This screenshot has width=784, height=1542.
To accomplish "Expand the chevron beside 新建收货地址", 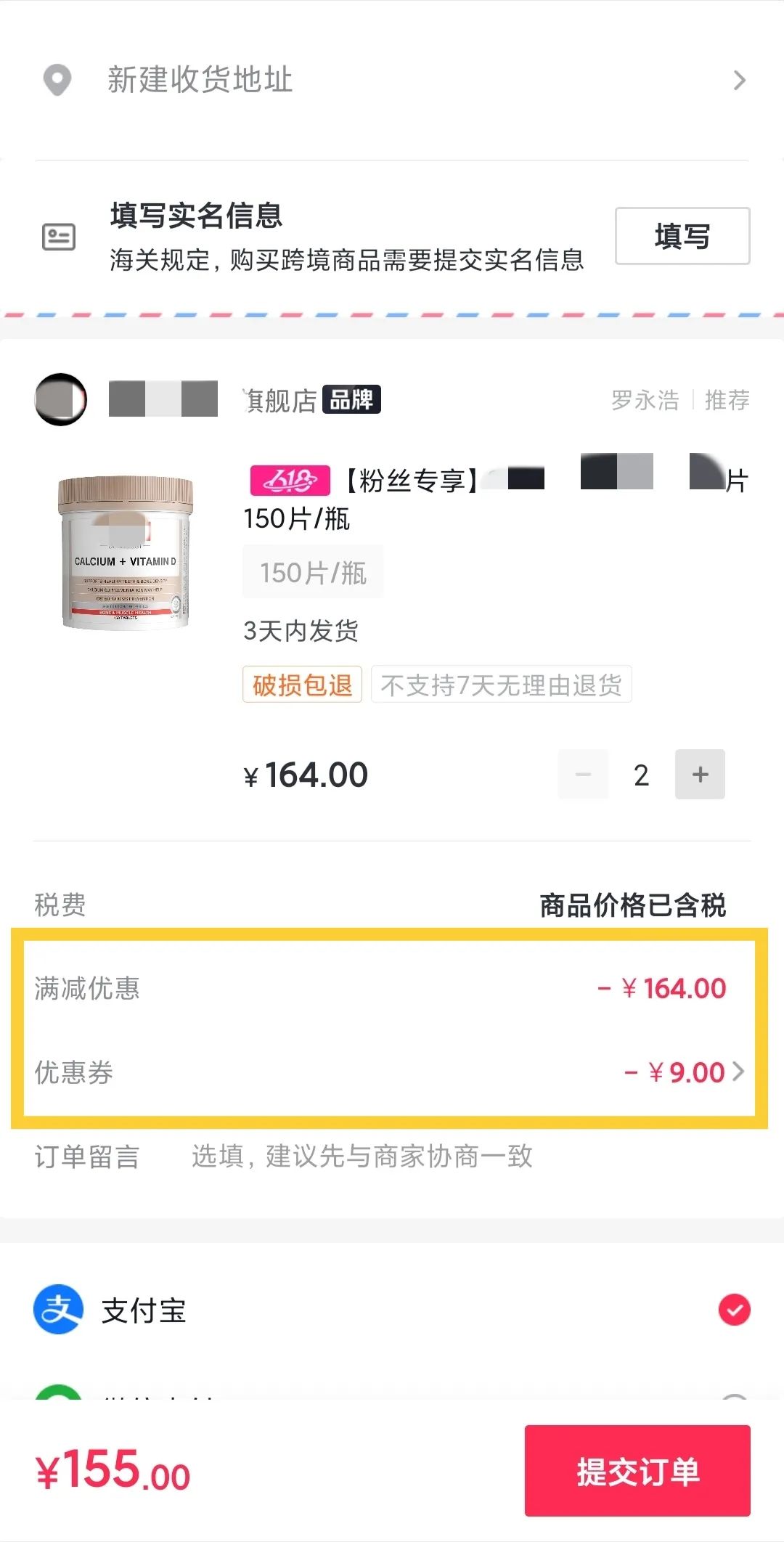I will coord(739,80).
